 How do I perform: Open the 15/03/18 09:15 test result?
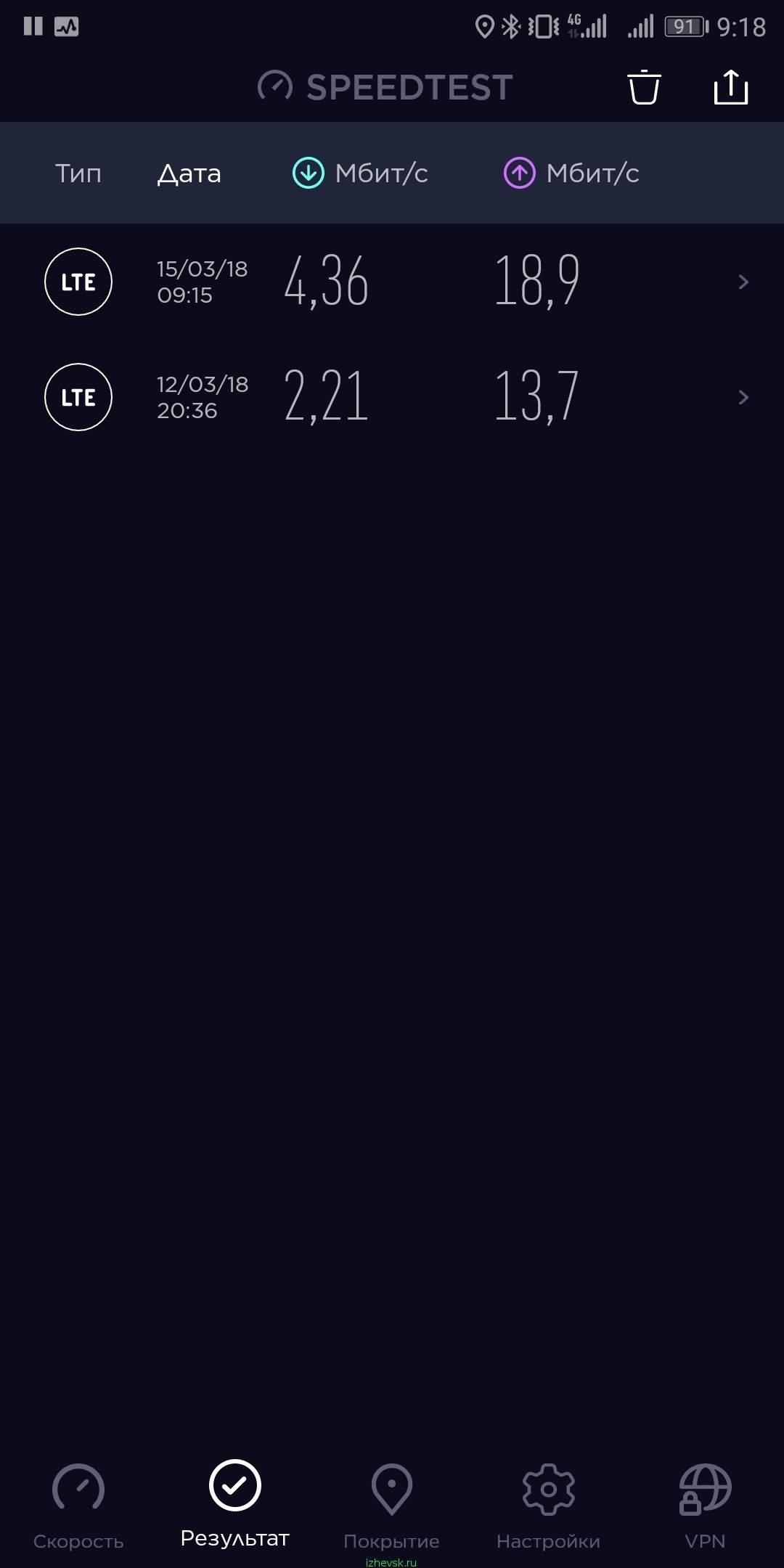(392, 282)
